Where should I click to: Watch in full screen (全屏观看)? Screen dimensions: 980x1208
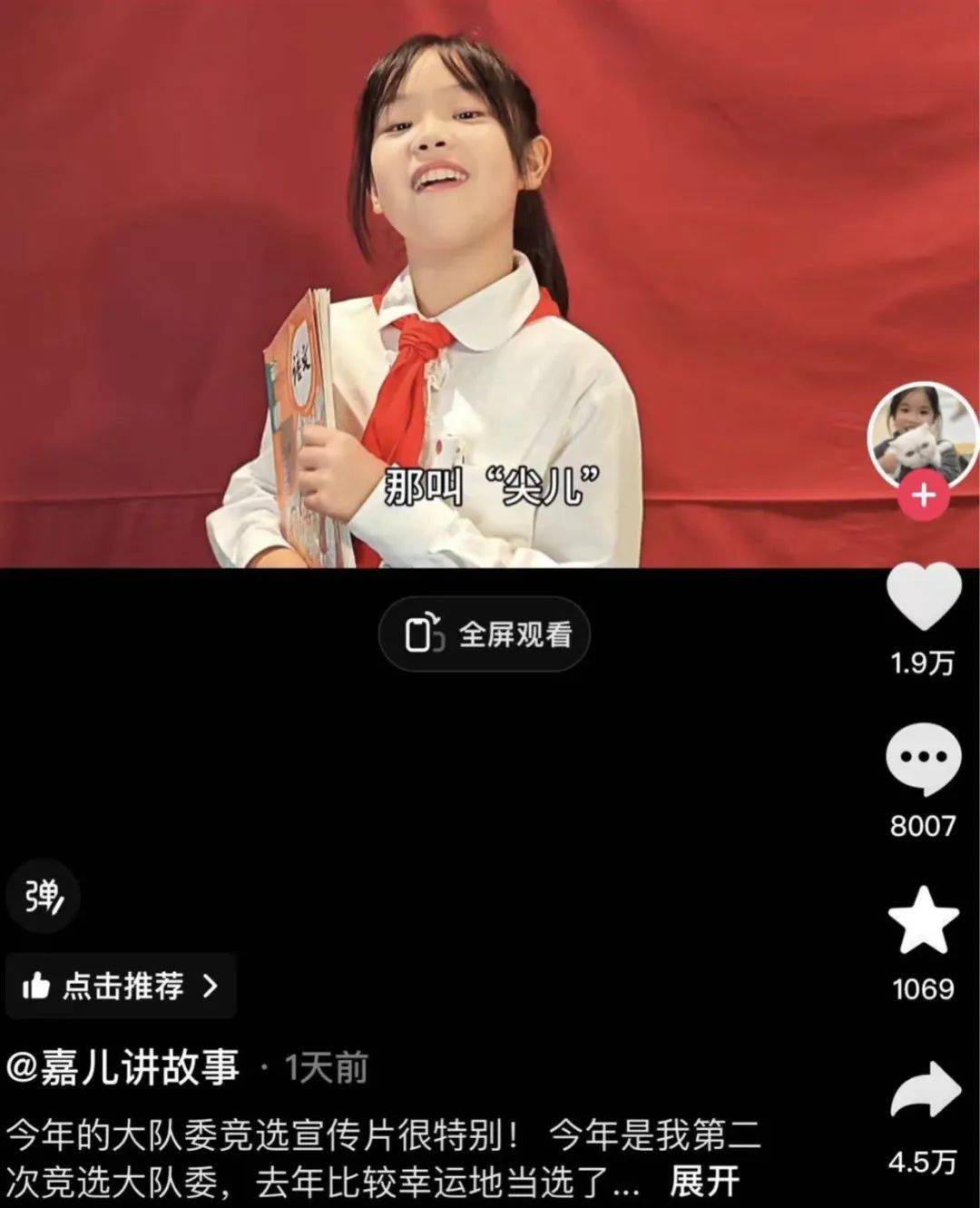[x=484, y=634]
